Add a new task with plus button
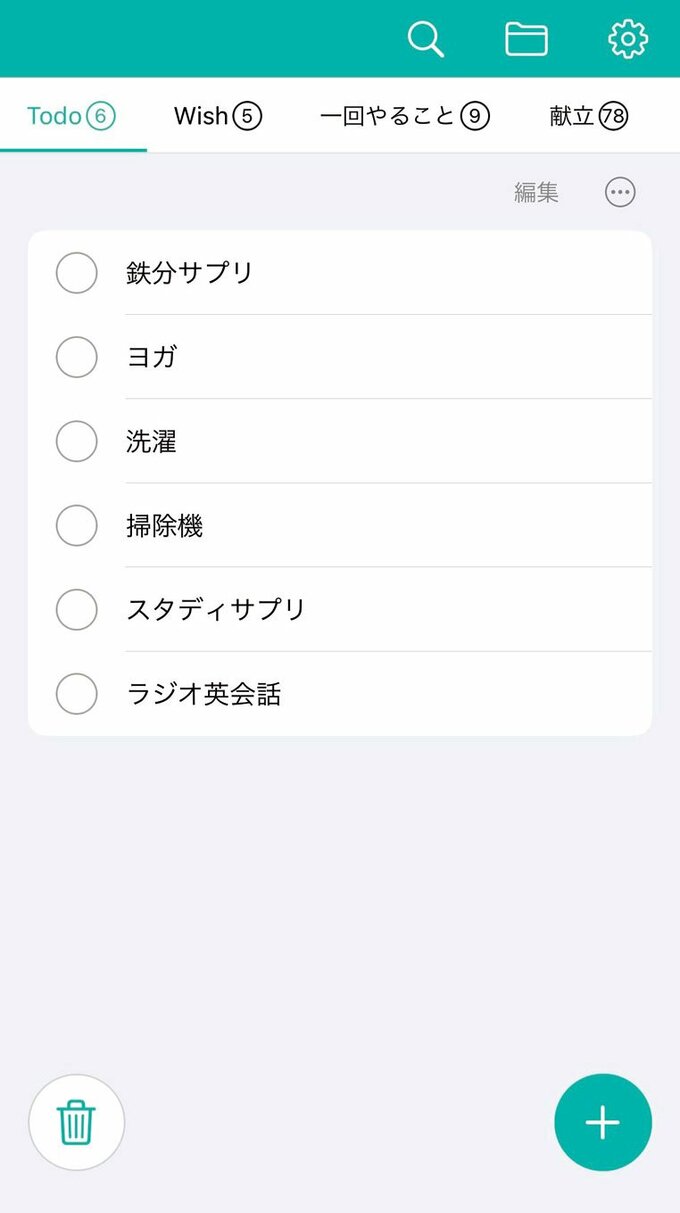The width and height of the screenshot is (680, 1213). coord(603,1122)
